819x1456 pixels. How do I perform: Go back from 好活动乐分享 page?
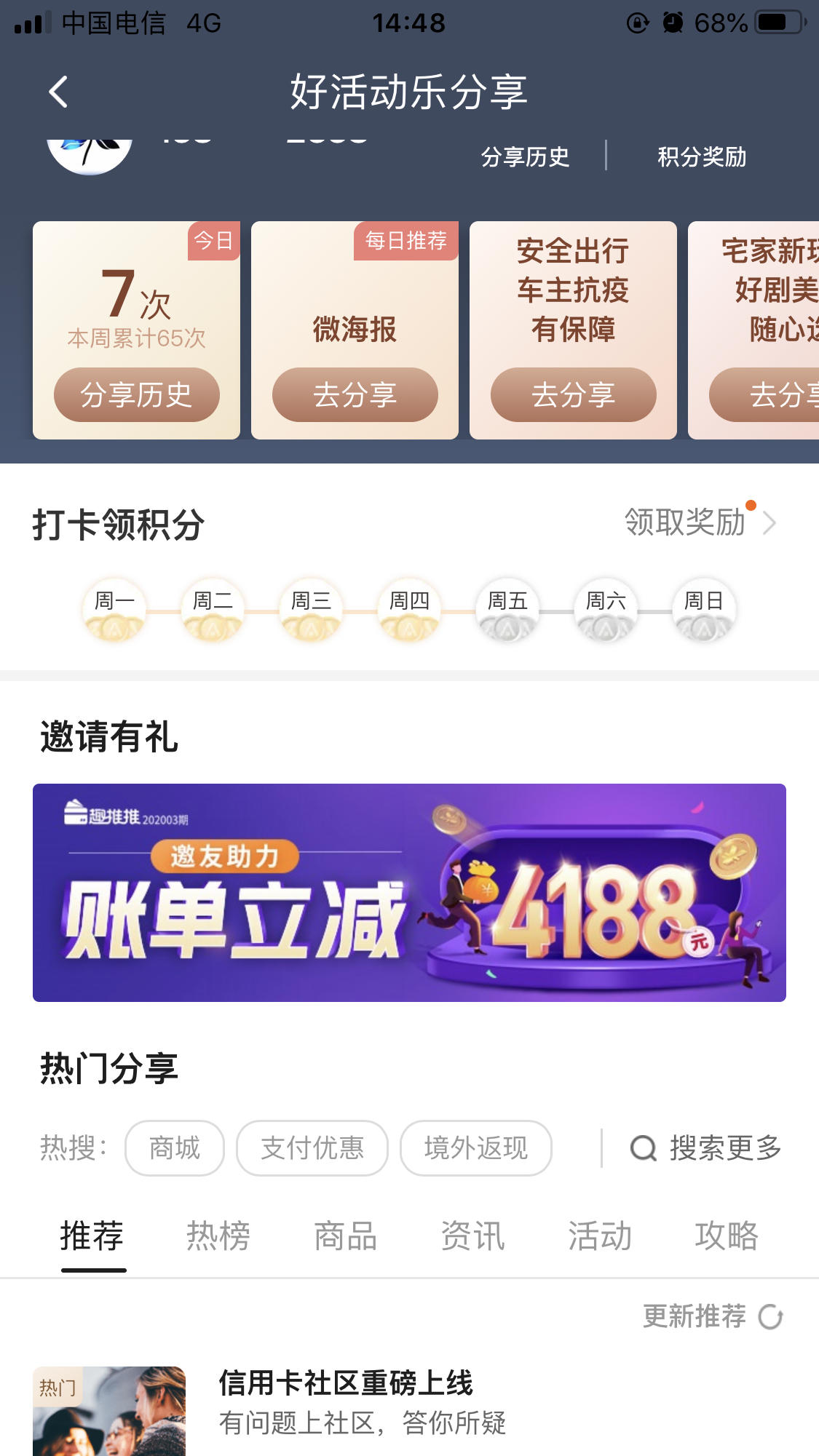tap(58, 92)
